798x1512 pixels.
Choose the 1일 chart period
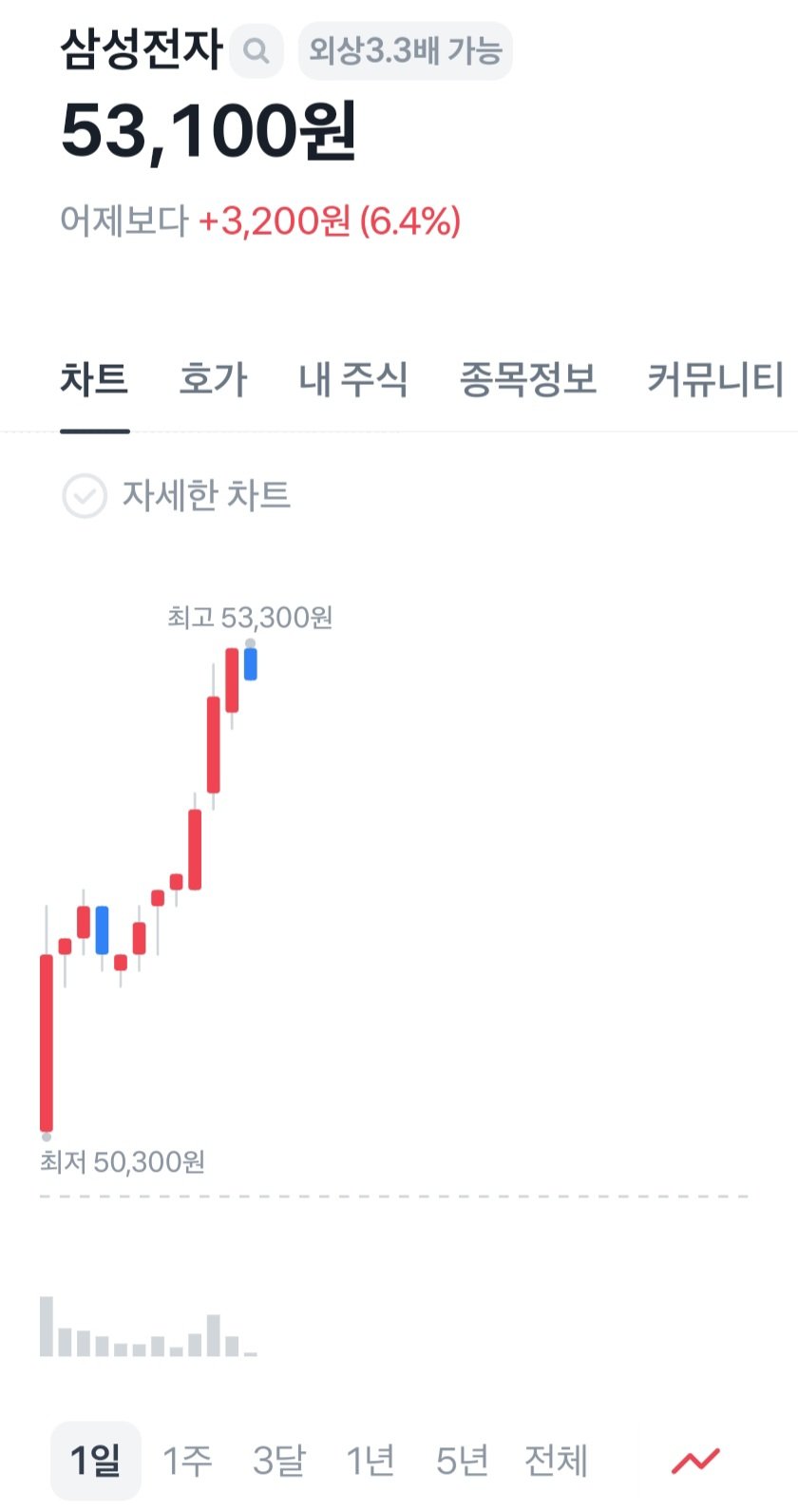click(95, 1461)
